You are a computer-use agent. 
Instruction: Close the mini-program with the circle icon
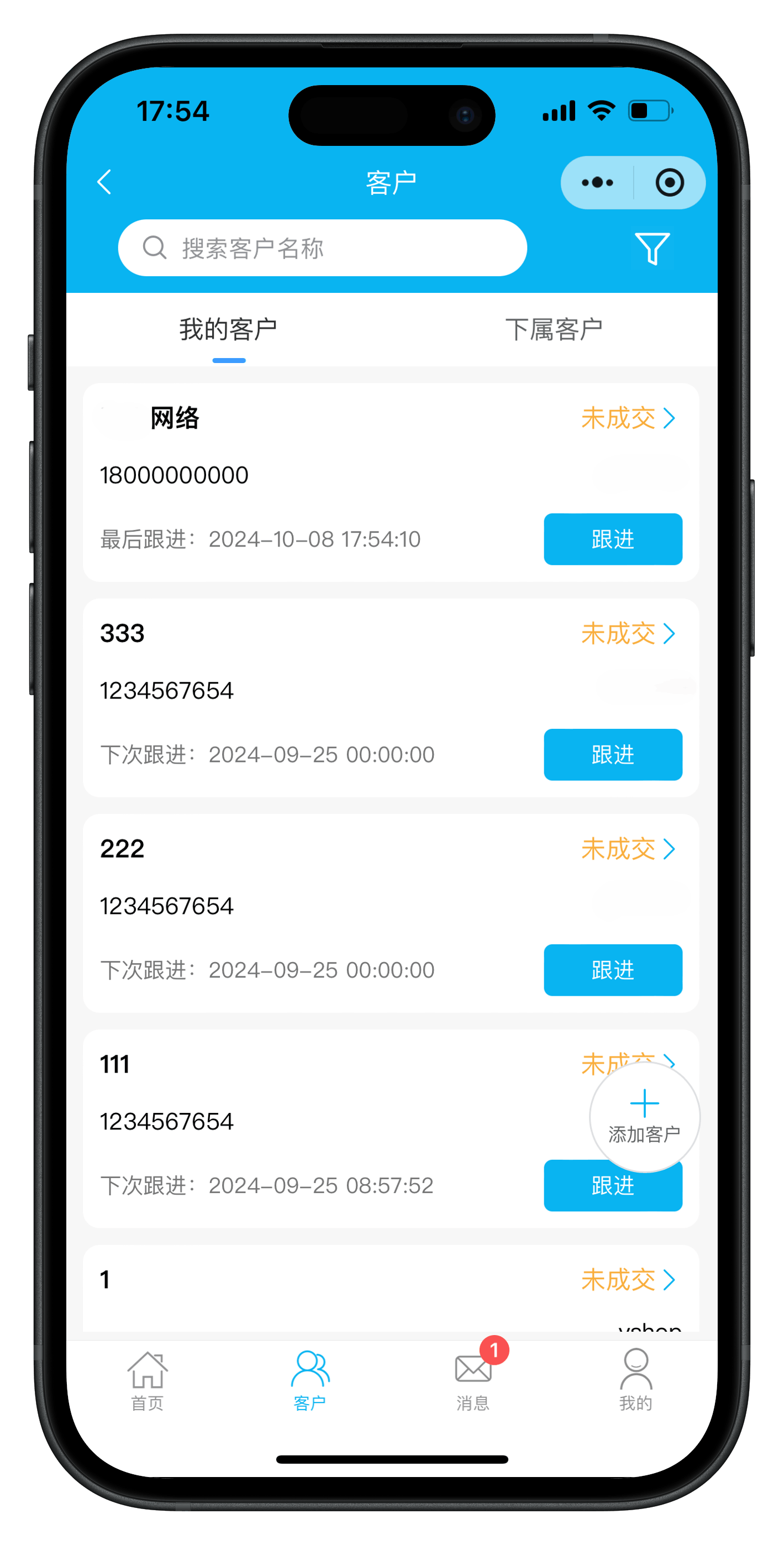pyautogui.click(x=670, y=182)
